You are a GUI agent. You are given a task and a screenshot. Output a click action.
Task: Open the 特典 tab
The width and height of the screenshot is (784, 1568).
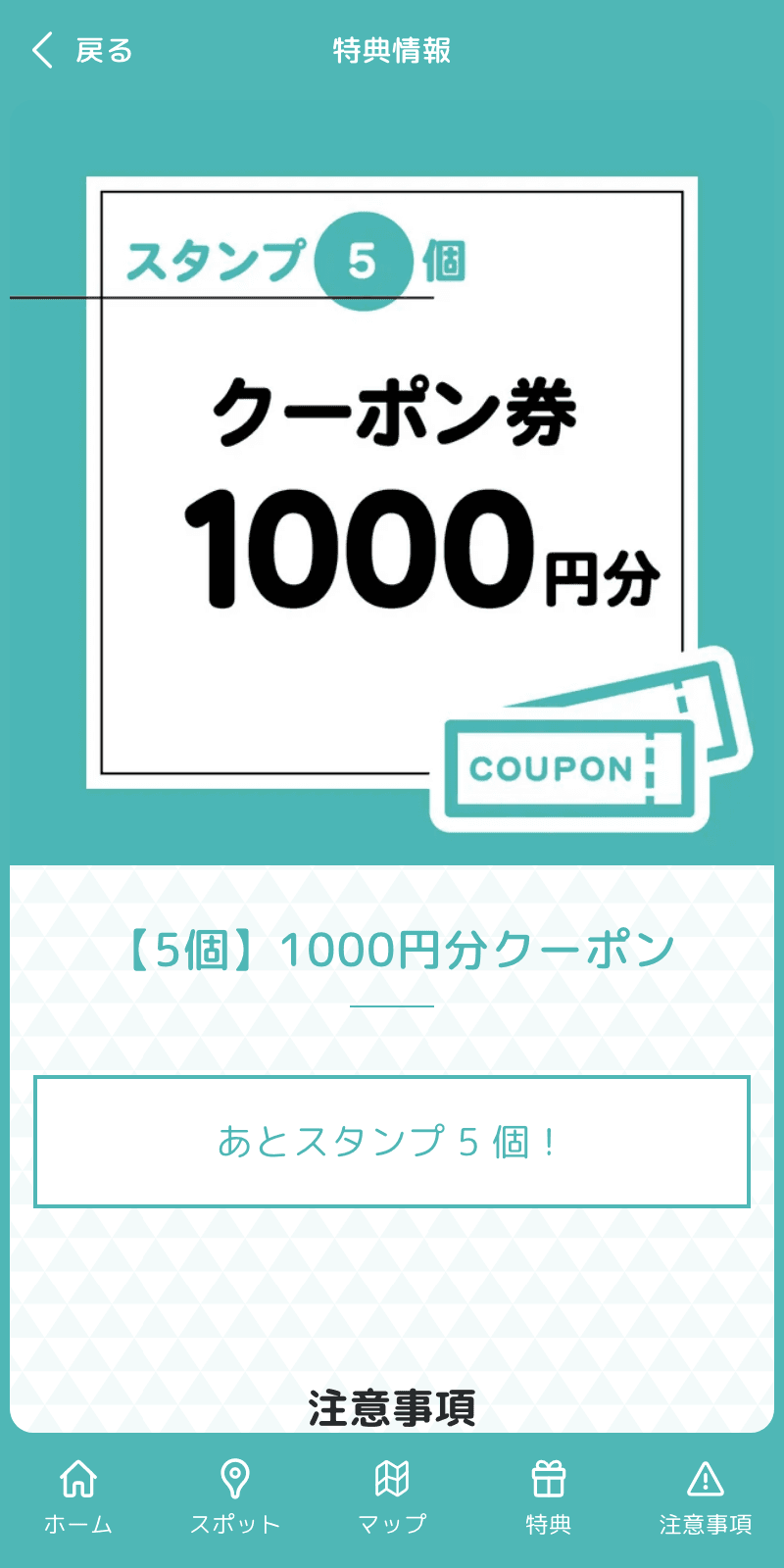[x=549, y=1496]
